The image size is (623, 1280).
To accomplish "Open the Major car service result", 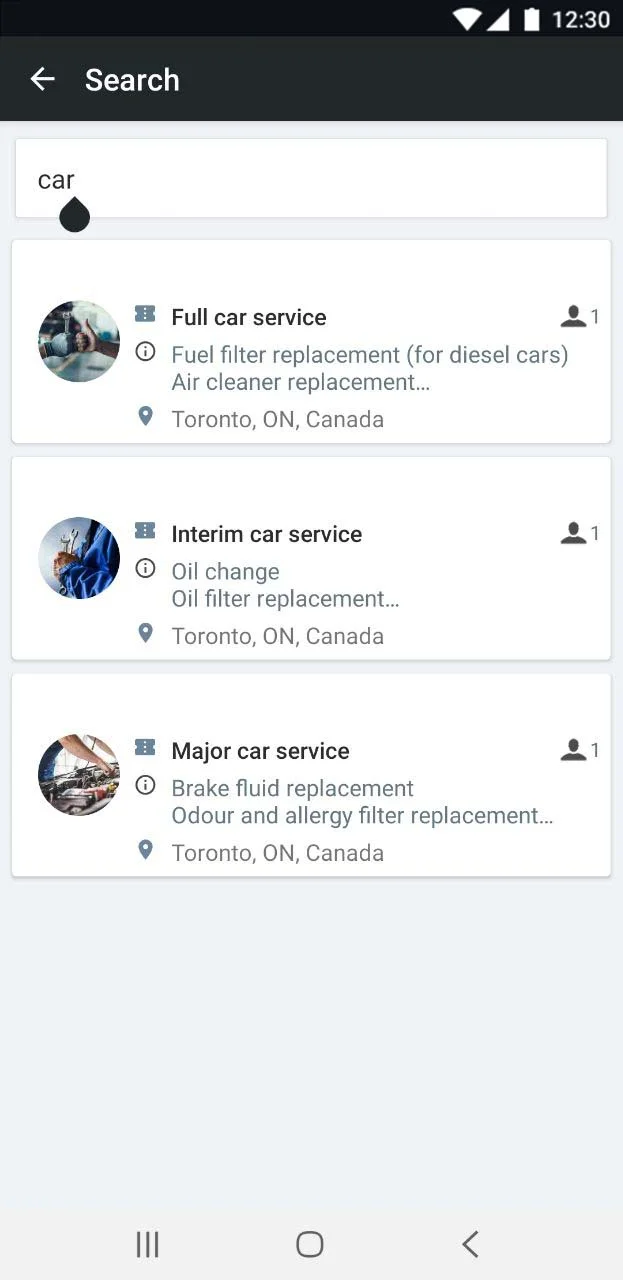I will [310, 776].
